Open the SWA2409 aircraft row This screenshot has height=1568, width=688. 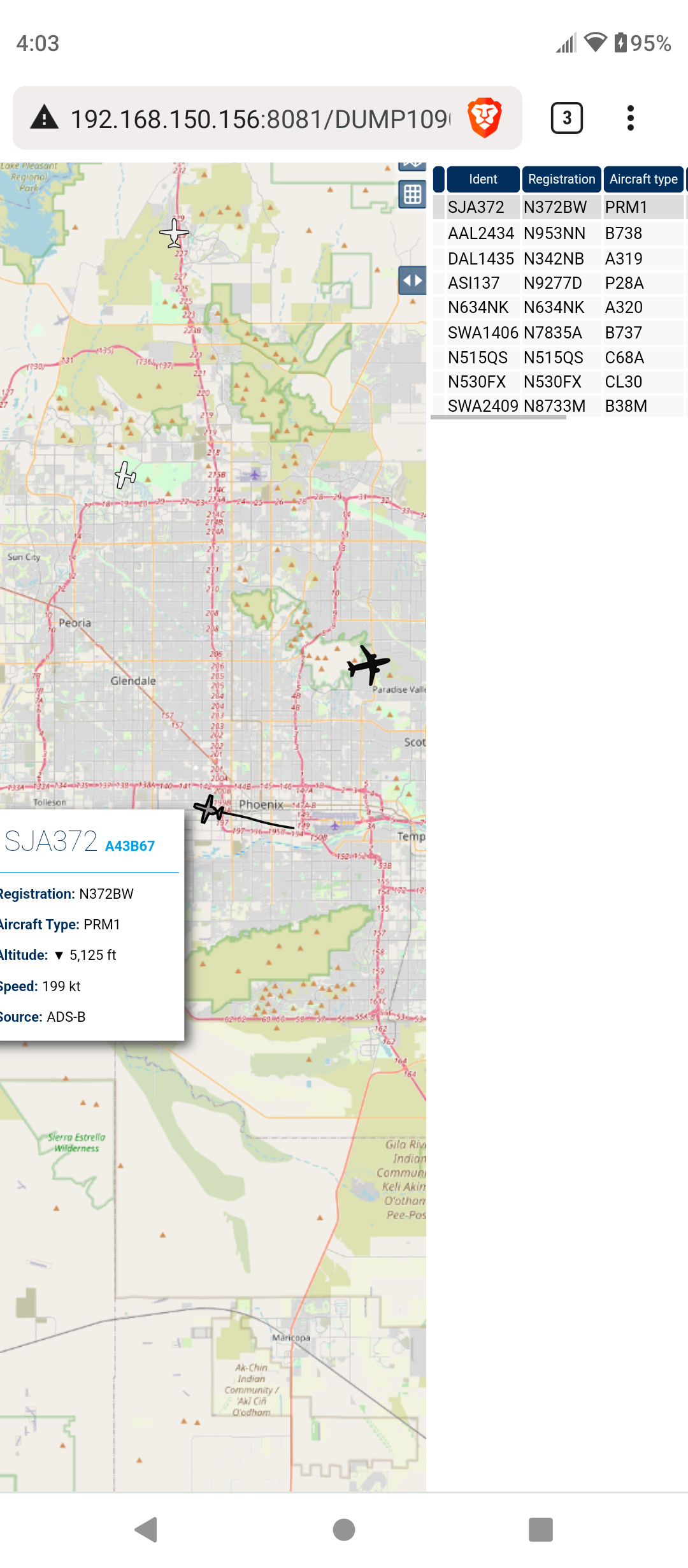(x=558, y=406)
